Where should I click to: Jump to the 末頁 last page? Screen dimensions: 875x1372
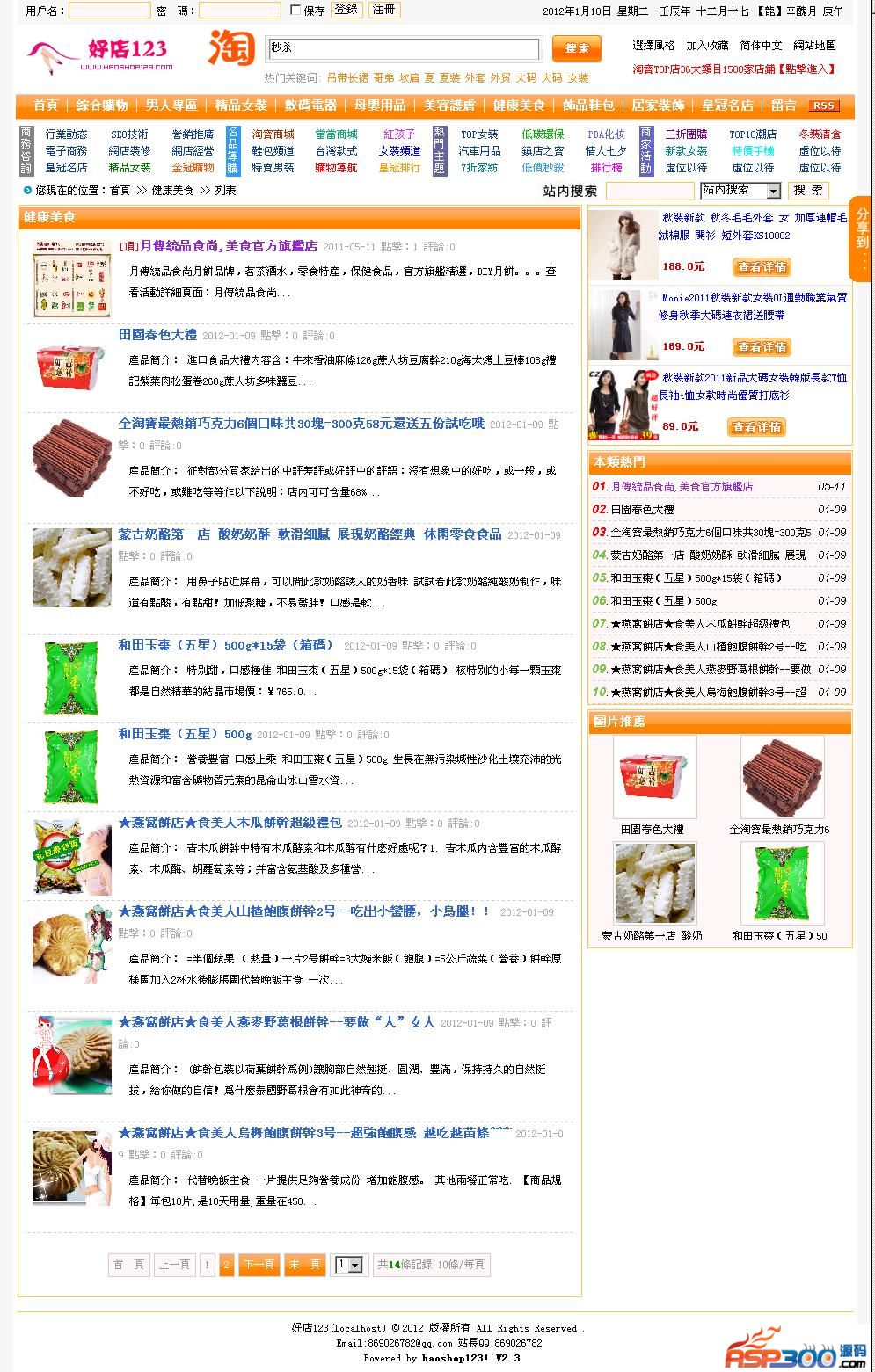point(304,1265)
